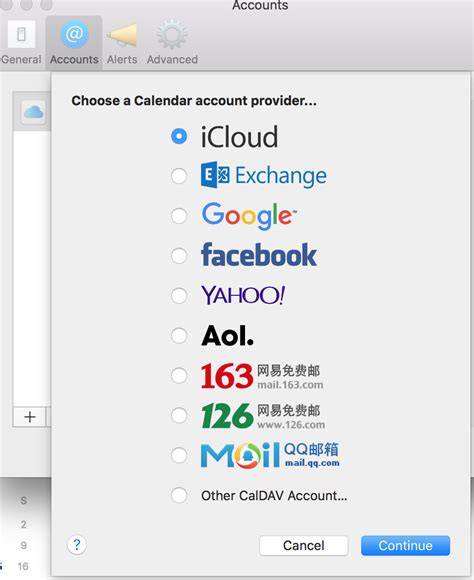Pick the QQ Mail provider option
This screenshot has width=474, height=580.
point(179,455)
